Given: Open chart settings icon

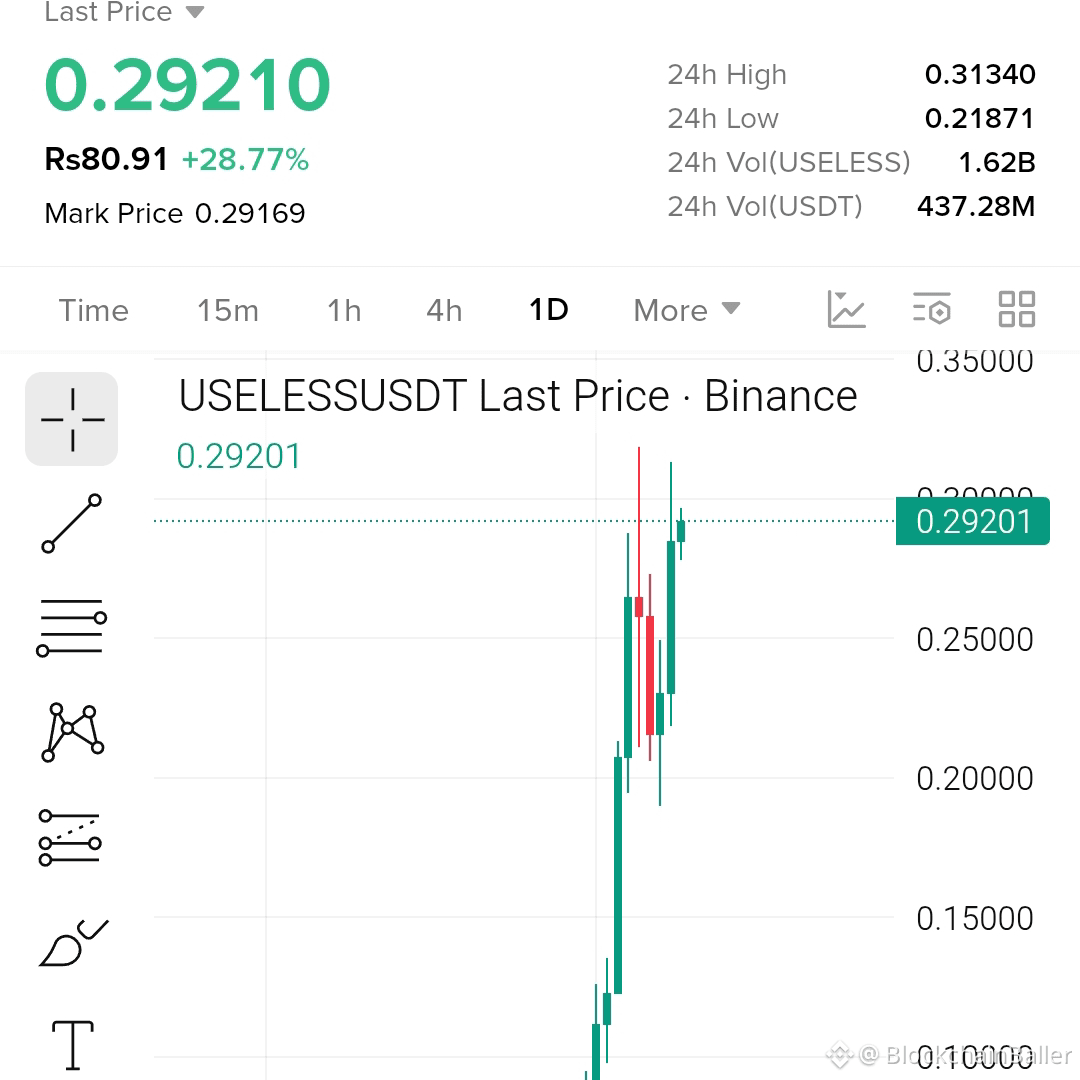Looking at the screenshot, I should click(x=932, y=309).
